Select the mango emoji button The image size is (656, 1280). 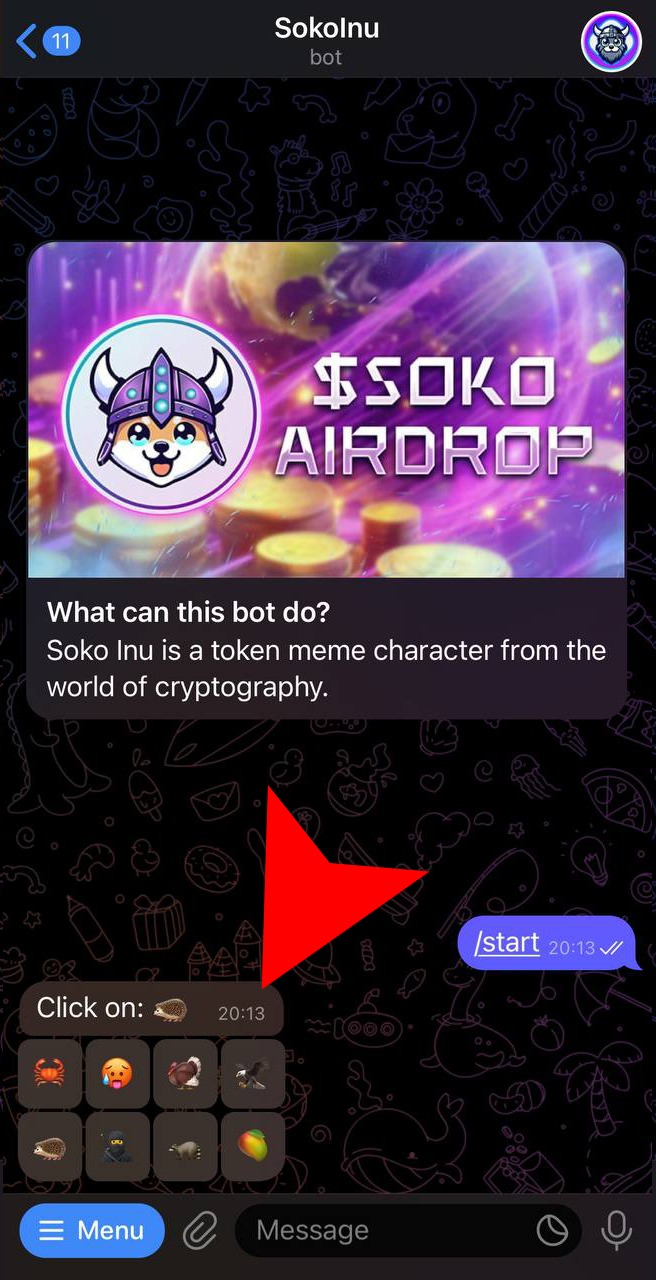[x=252, y=1146]
